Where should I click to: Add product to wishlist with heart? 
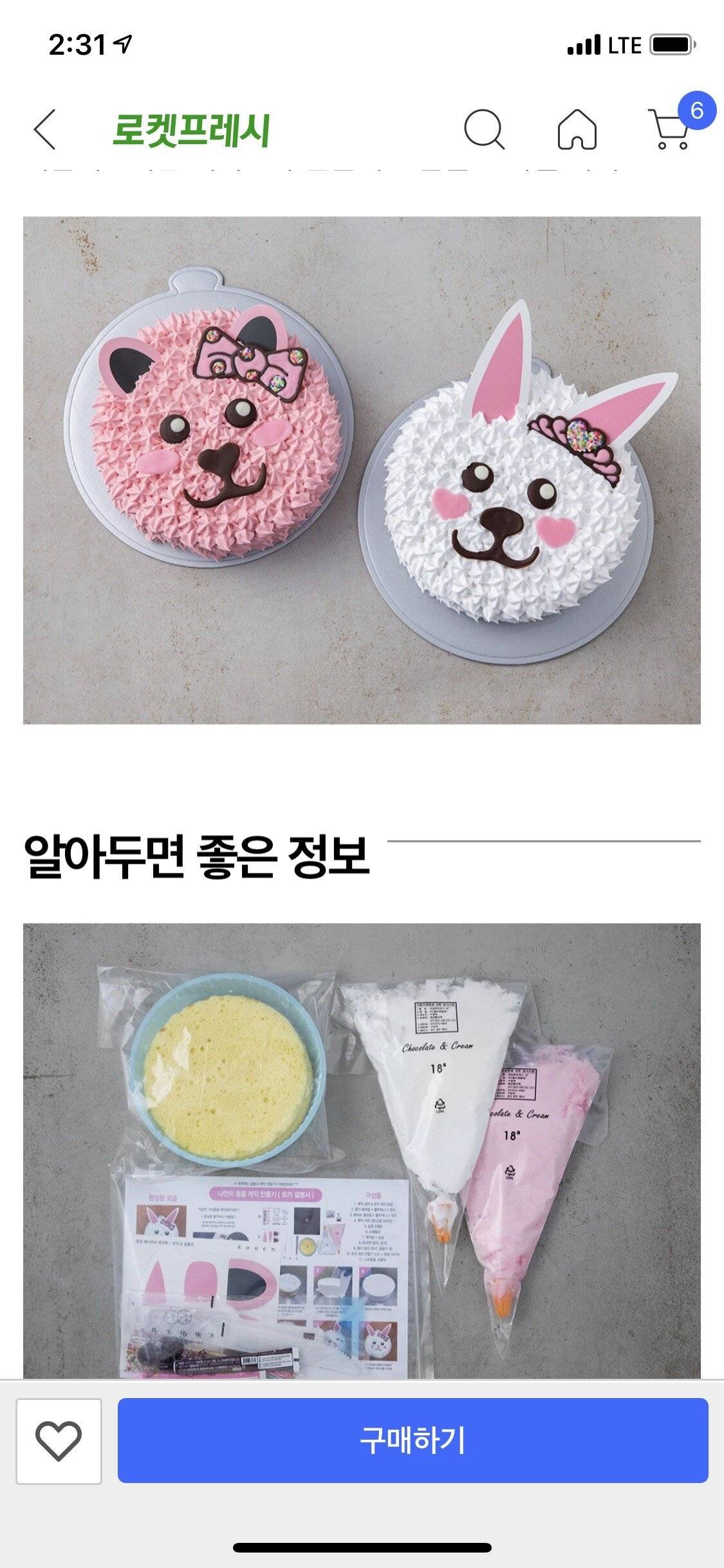click(59, 1441)
